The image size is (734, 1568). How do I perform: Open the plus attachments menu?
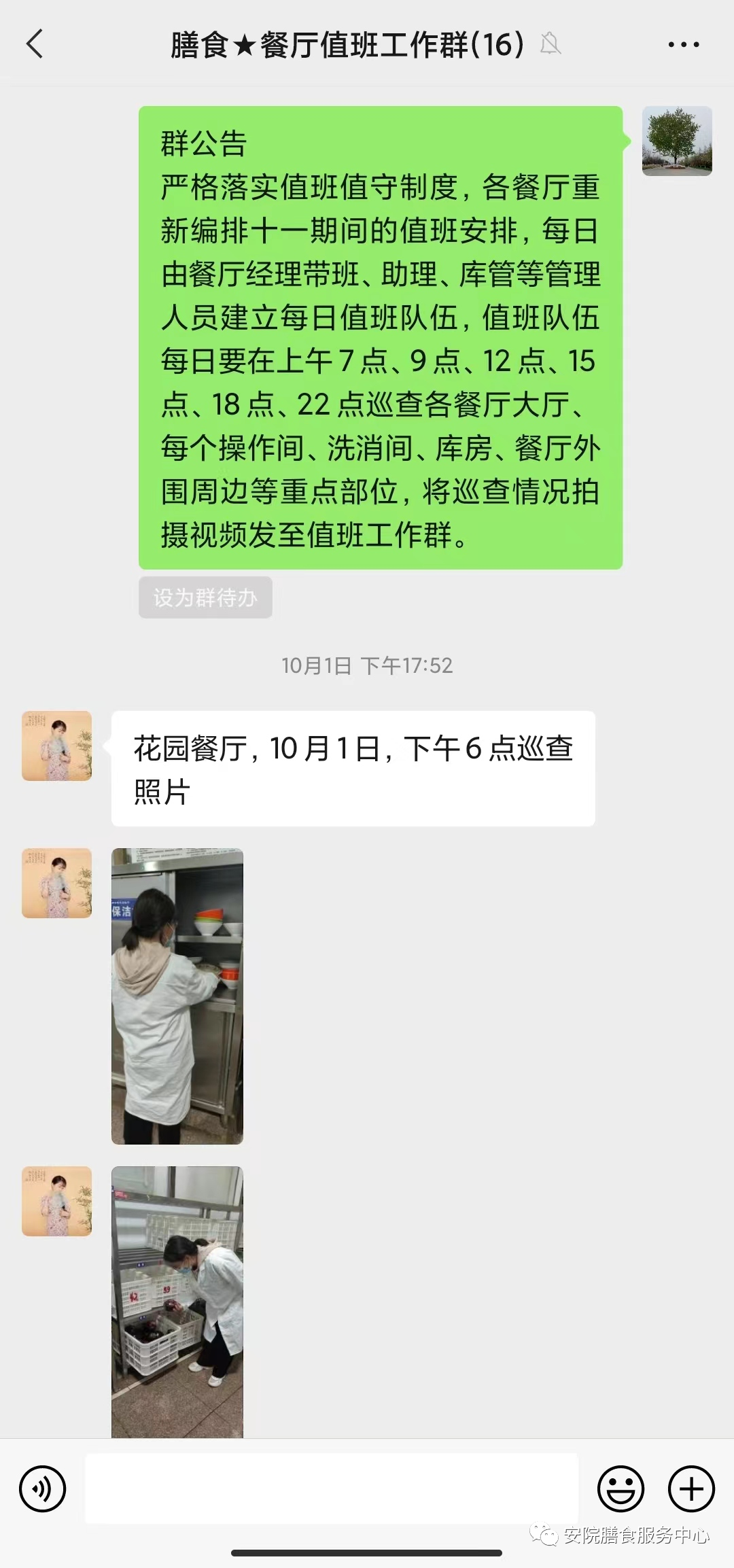pyautogui.click(x=691, y=1488)
